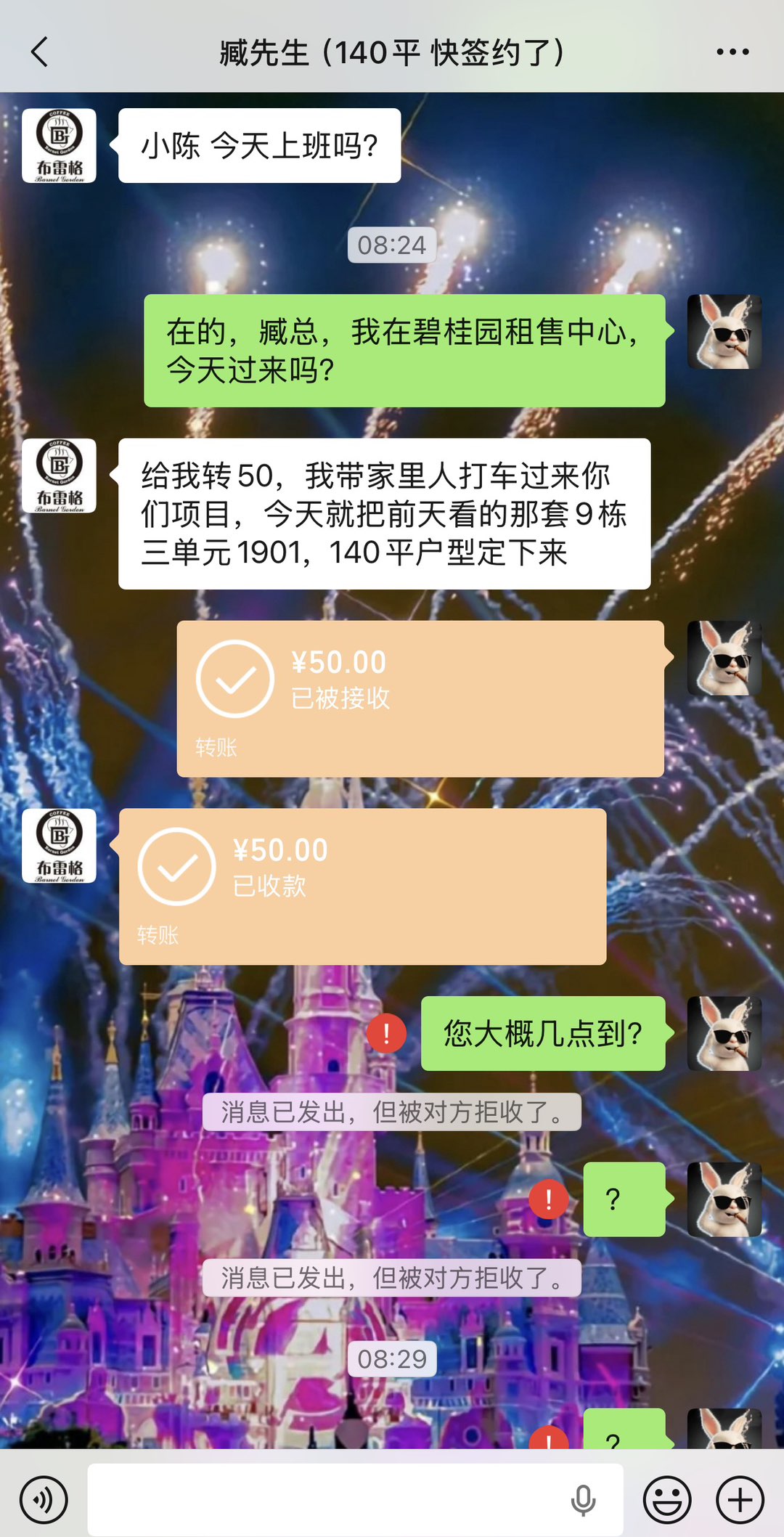Switch to voice message input
Viewport: 784px width, 1537px height.
(x=44, y=1499)
